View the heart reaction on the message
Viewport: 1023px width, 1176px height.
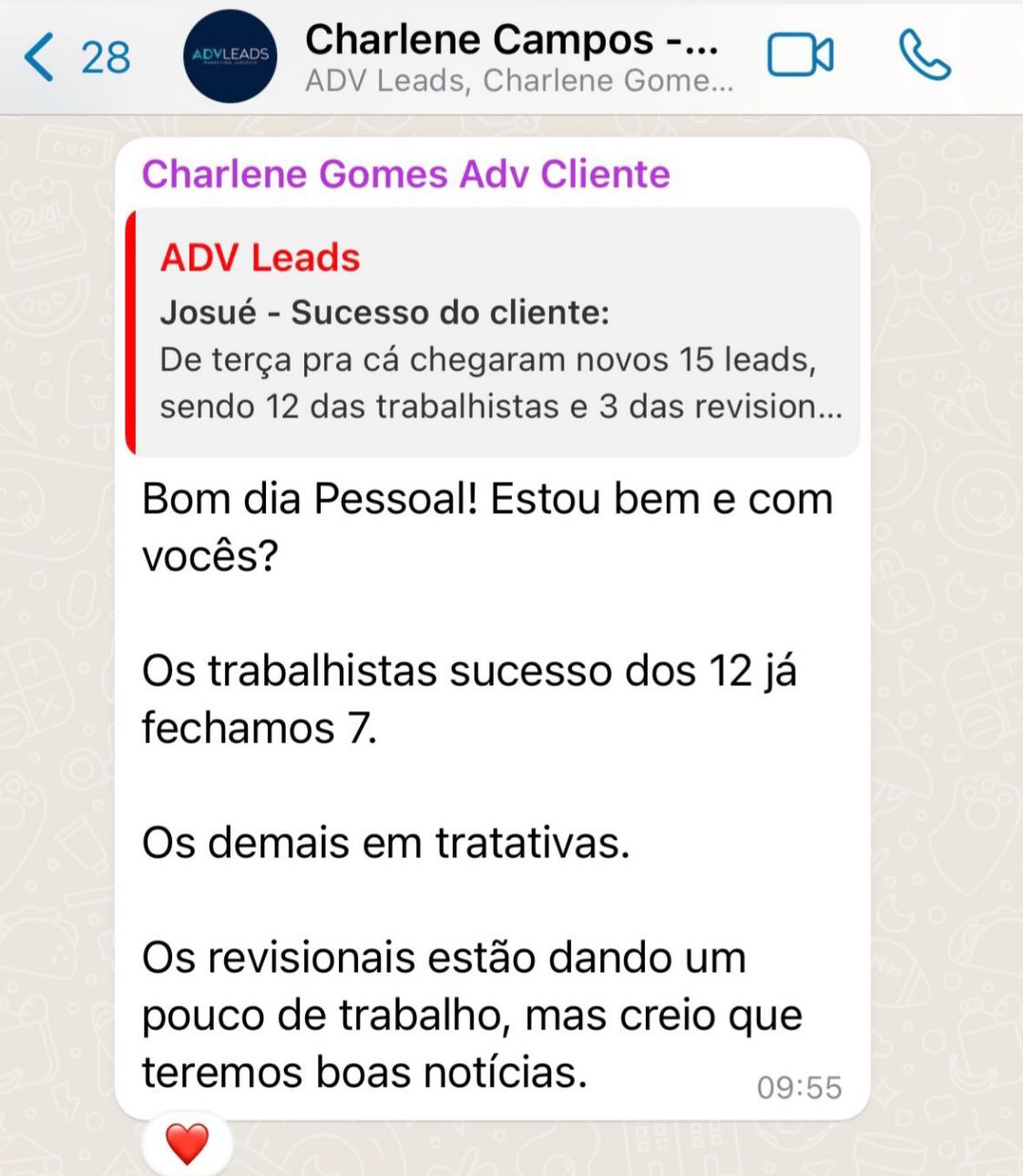pyautogui.click(x=187, y=1144)
